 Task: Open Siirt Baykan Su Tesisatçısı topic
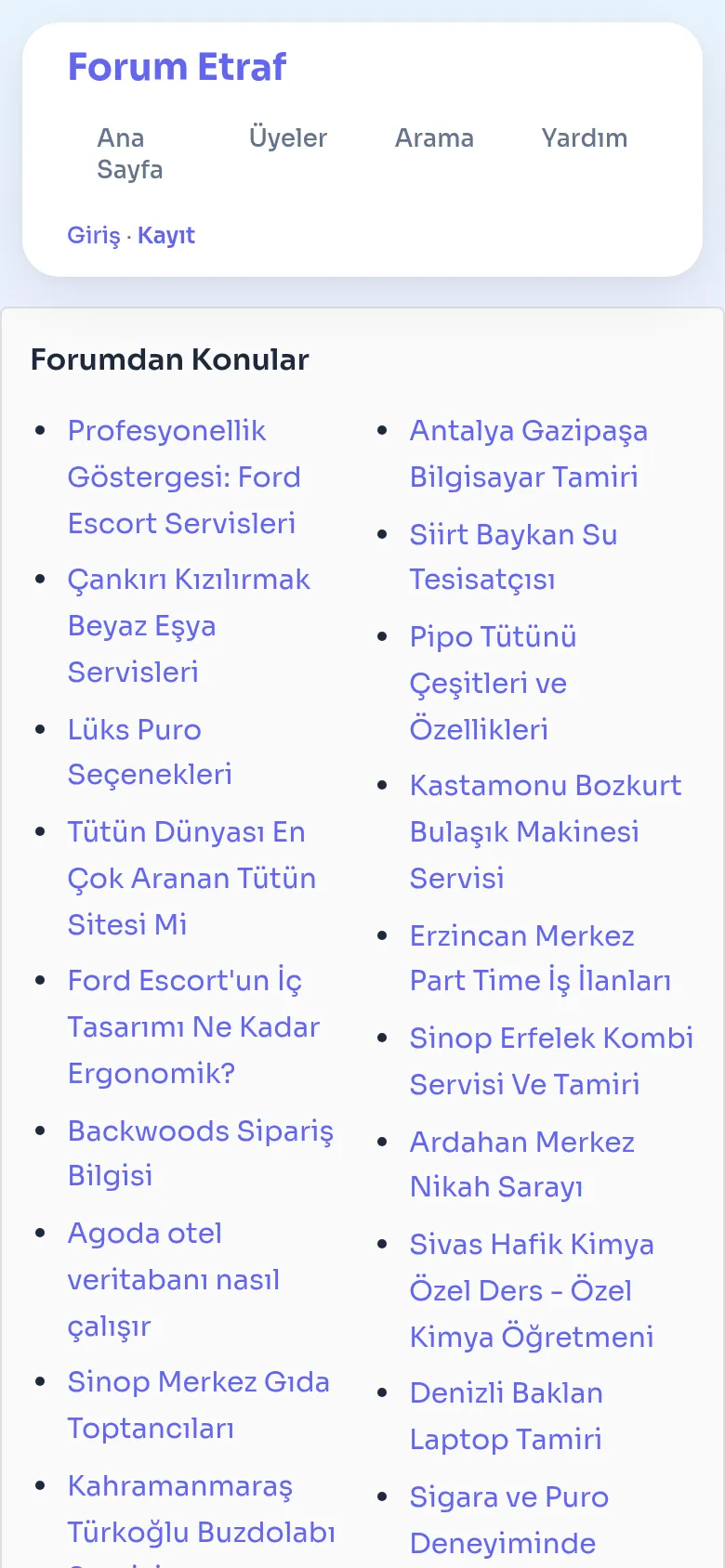pos(514,557)
